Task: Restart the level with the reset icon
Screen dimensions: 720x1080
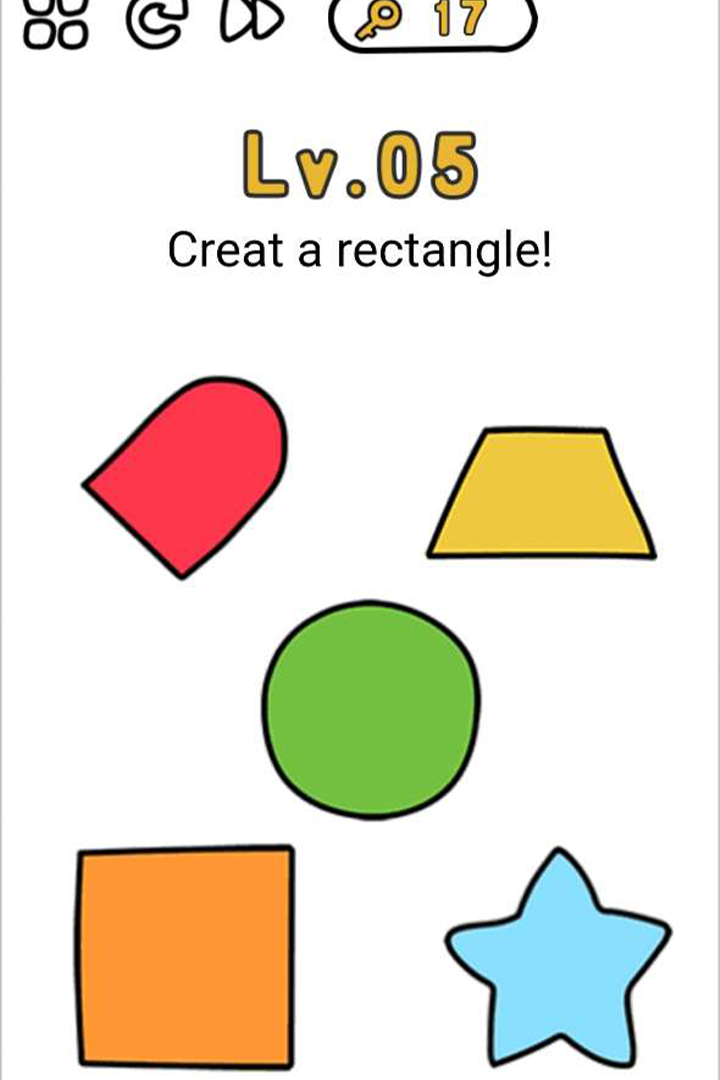Action: point(157,22)
